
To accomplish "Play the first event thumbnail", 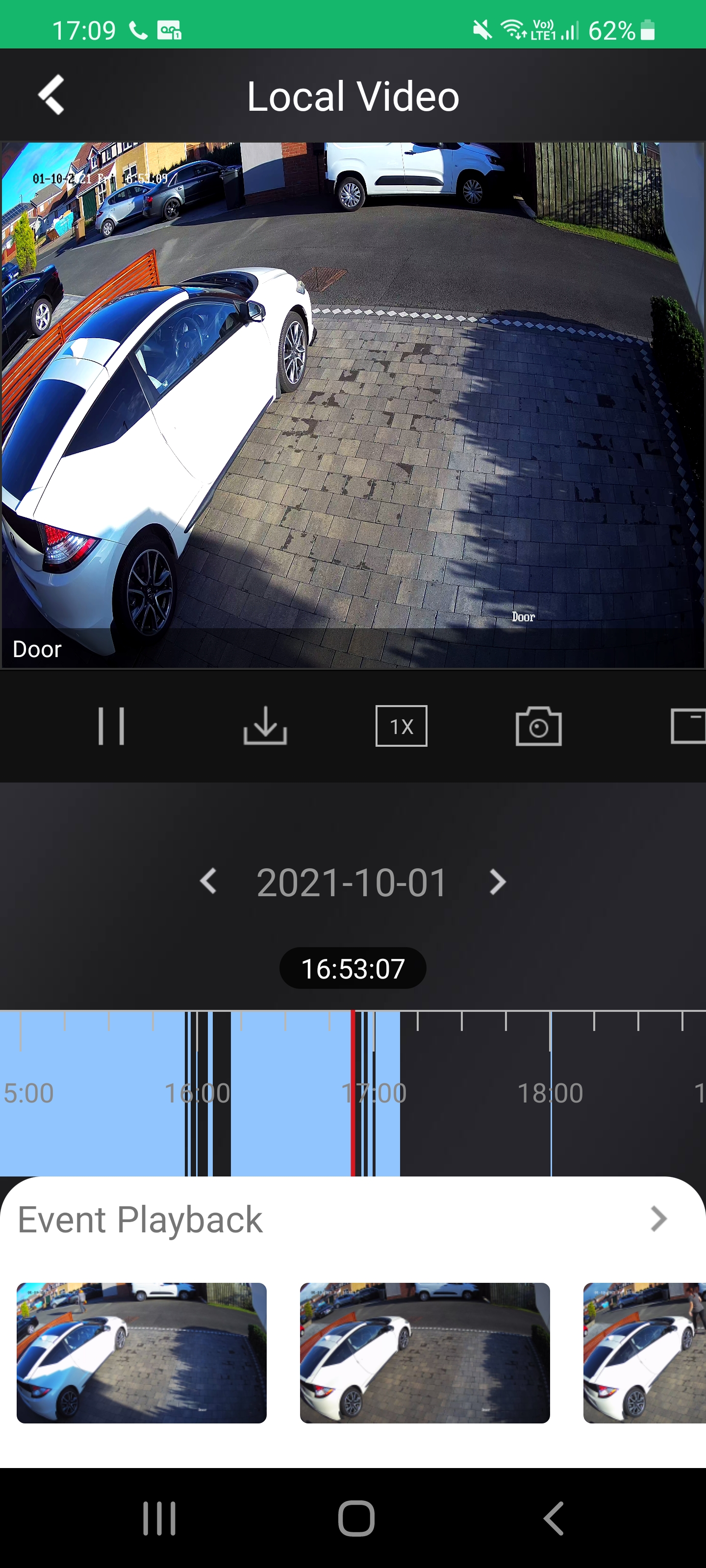I will click(x=141, y=1352).
